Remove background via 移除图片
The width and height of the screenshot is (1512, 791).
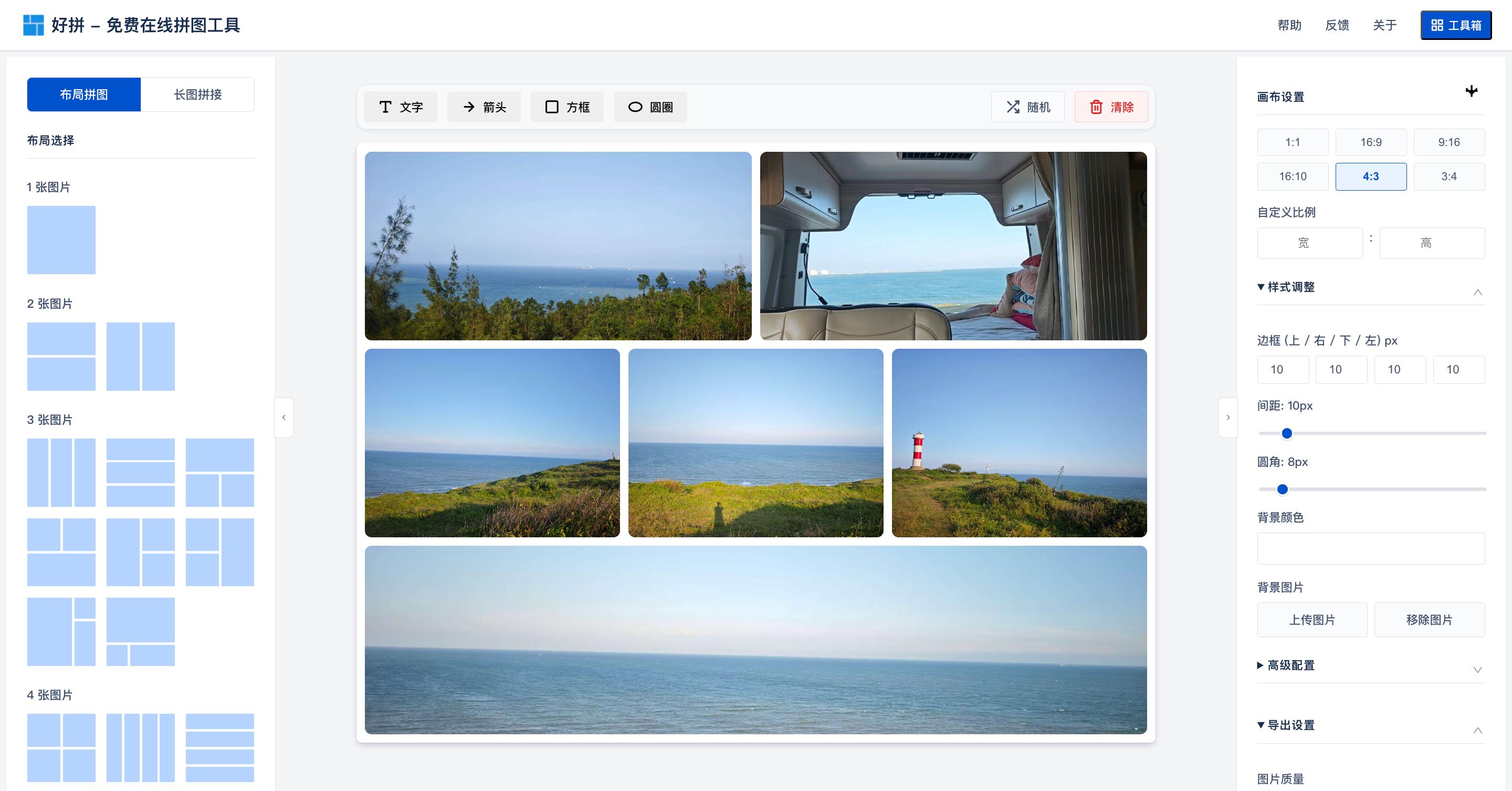(1429, 620)
